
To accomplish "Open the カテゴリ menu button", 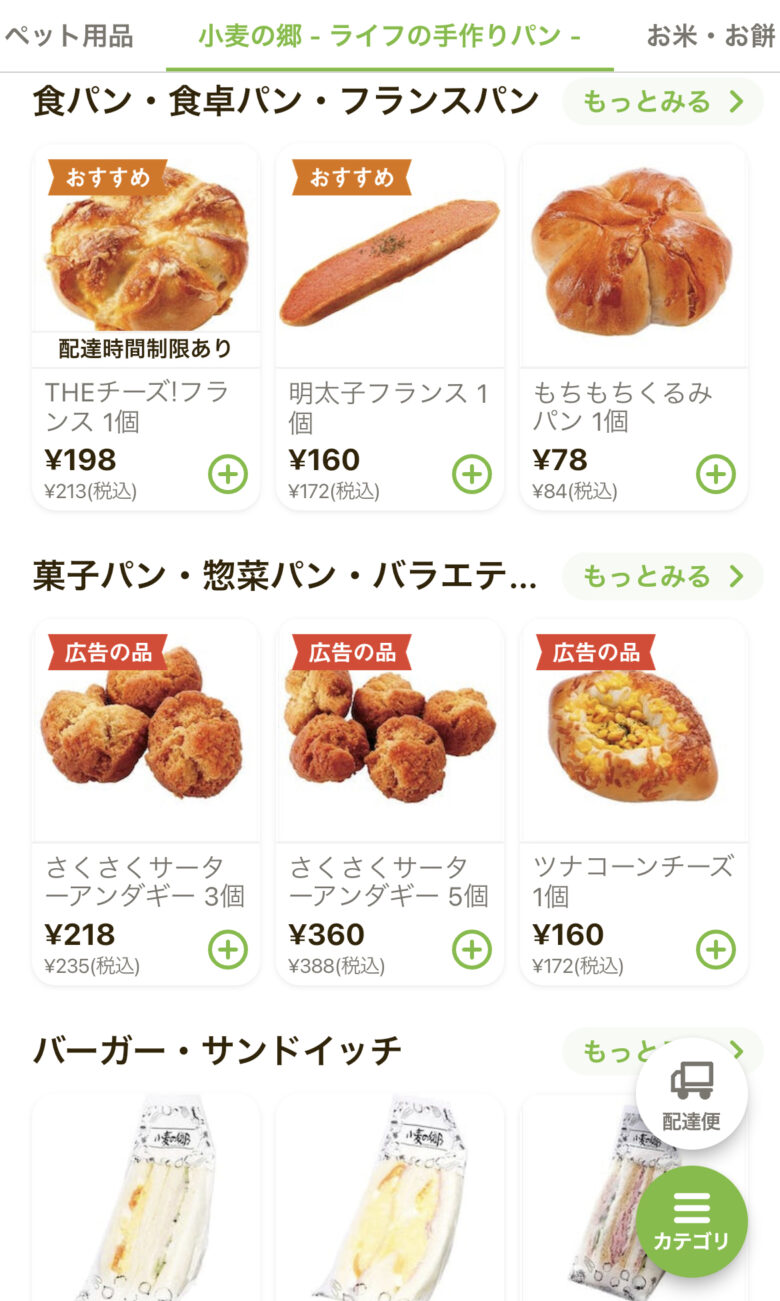I will (691, 1221).
